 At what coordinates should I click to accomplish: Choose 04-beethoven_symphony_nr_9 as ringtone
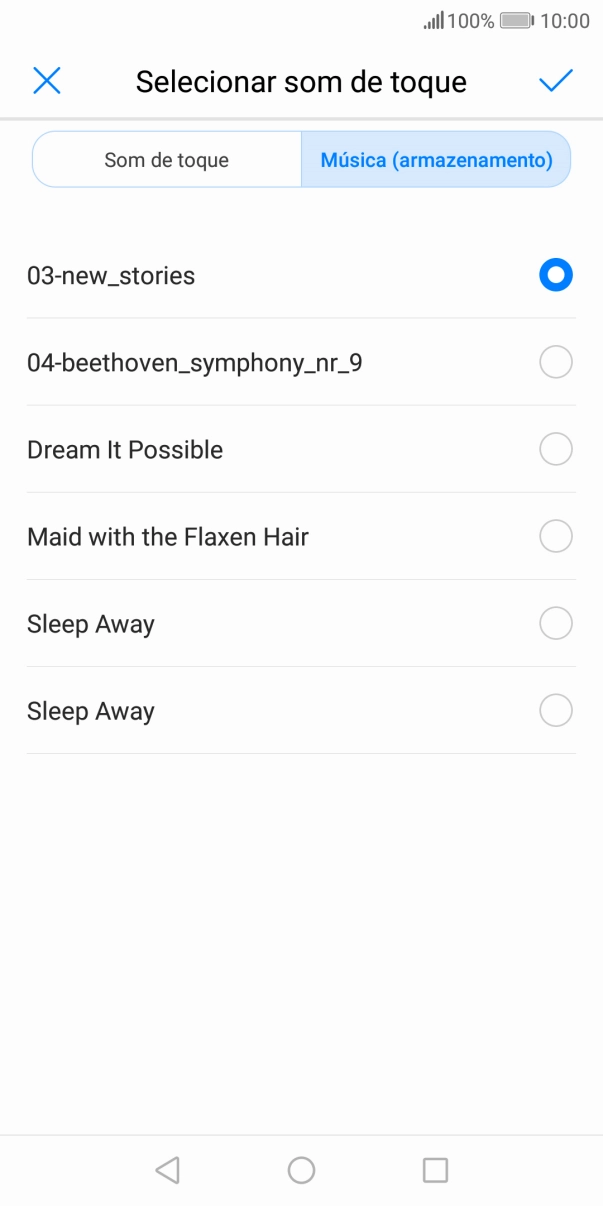click(x=555, y=362)
